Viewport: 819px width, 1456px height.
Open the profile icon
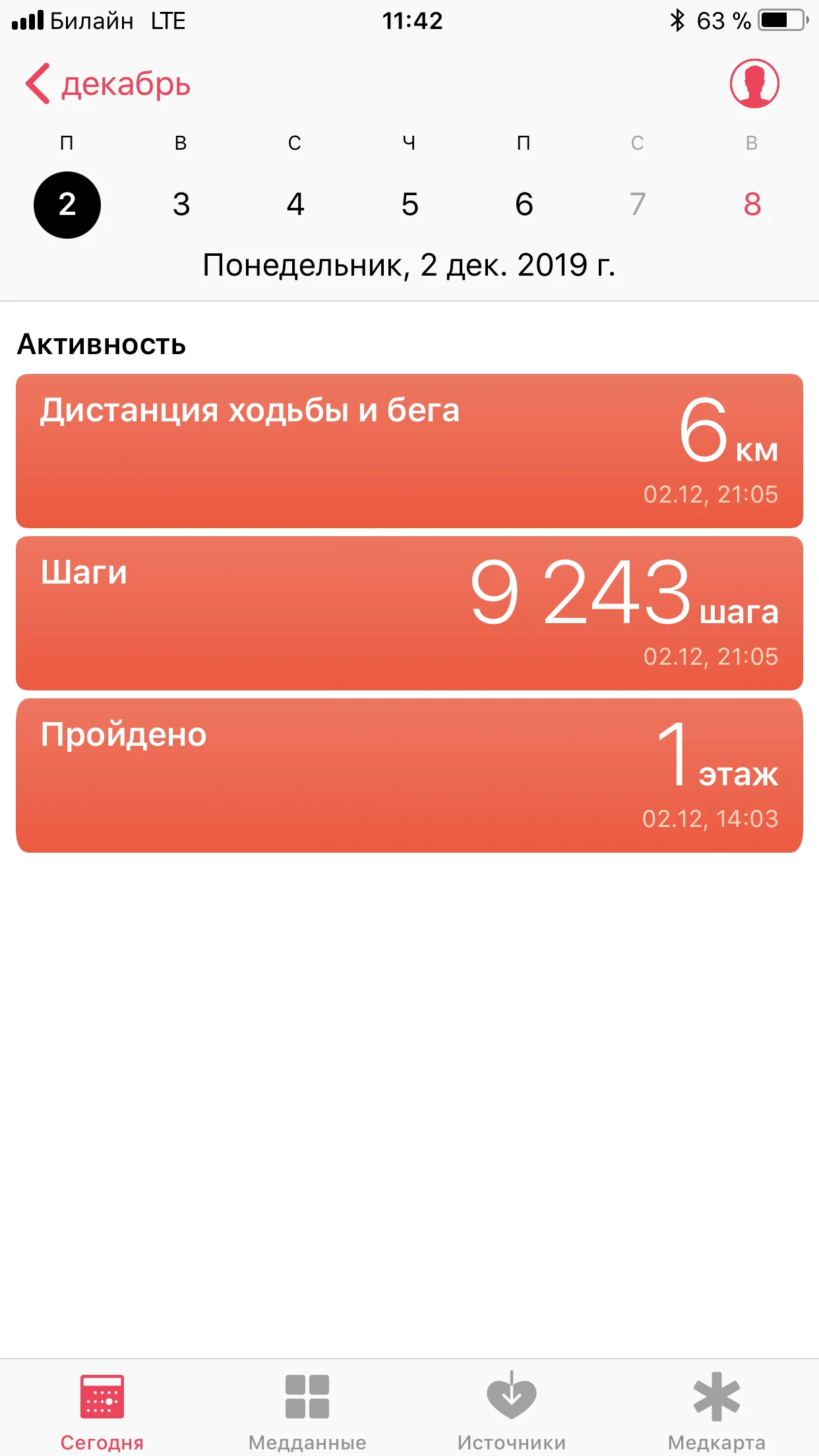(x=754, y=84)
